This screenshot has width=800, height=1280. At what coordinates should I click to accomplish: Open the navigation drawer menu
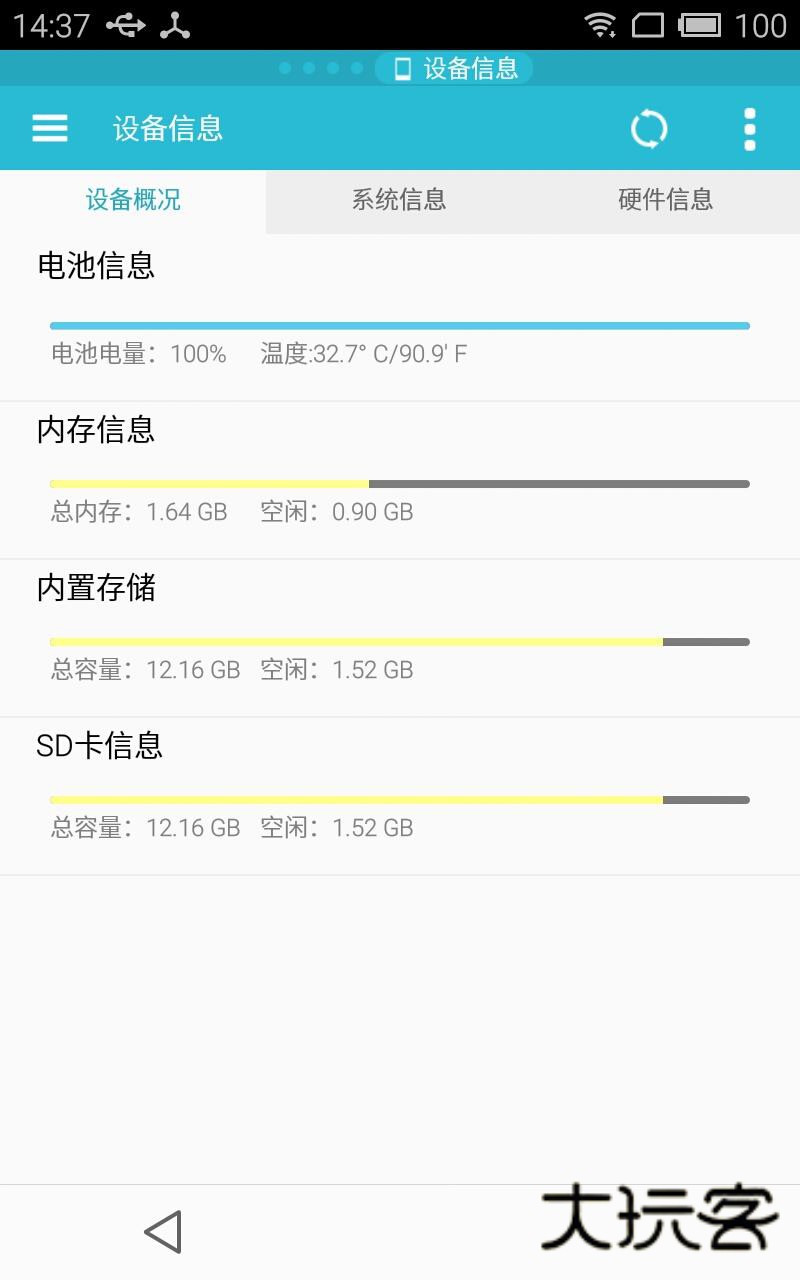tap(49, 128)
